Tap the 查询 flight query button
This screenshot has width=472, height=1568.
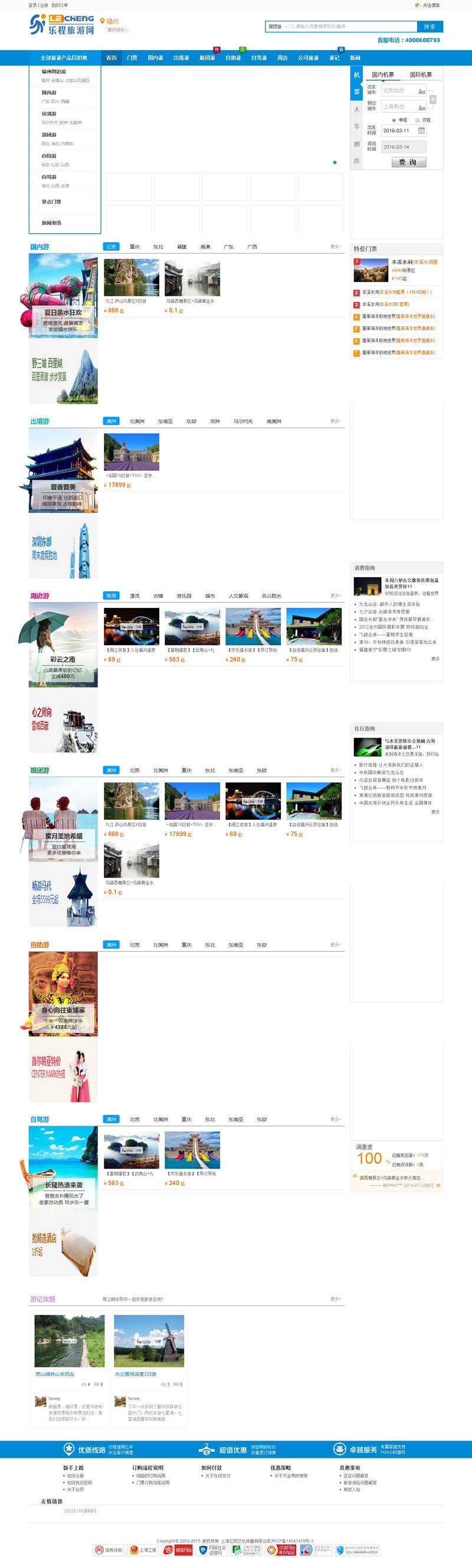[408, 162]
